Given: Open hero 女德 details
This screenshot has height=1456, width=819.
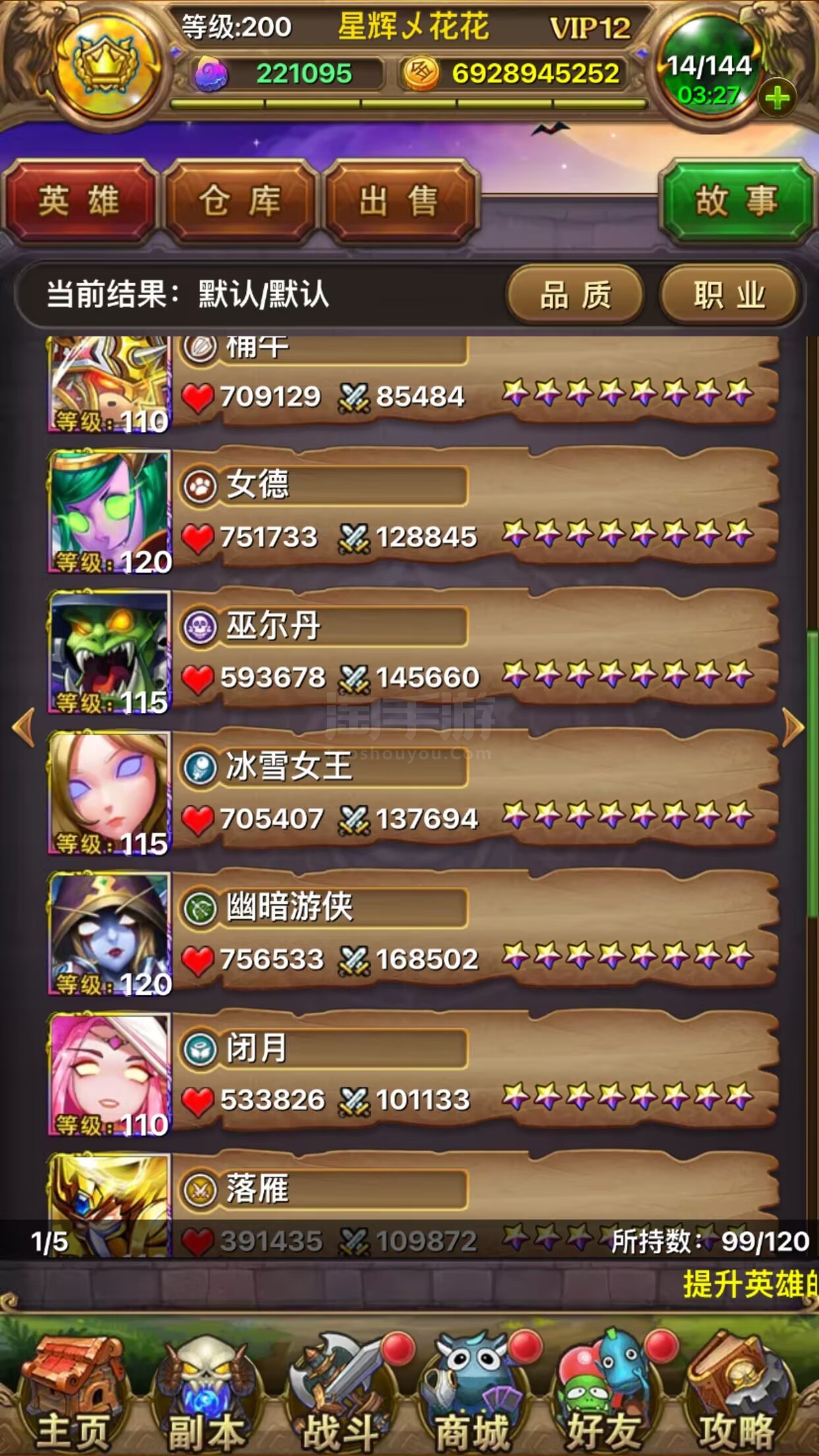Looking at the screenshot, I should click(x=409, y=511).
